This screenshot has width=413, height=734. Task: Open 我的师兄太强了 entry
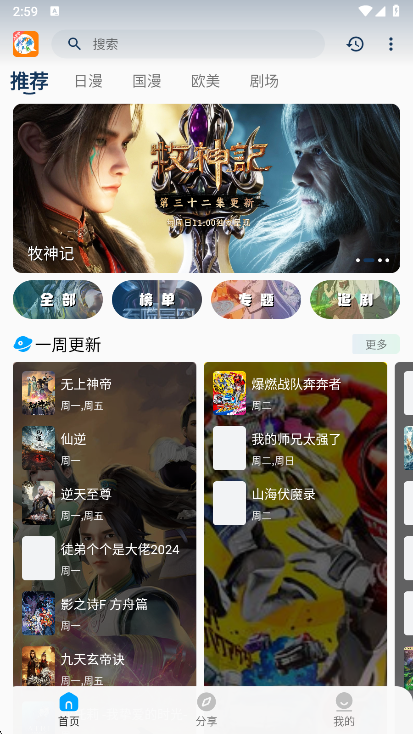click(295, 448)
